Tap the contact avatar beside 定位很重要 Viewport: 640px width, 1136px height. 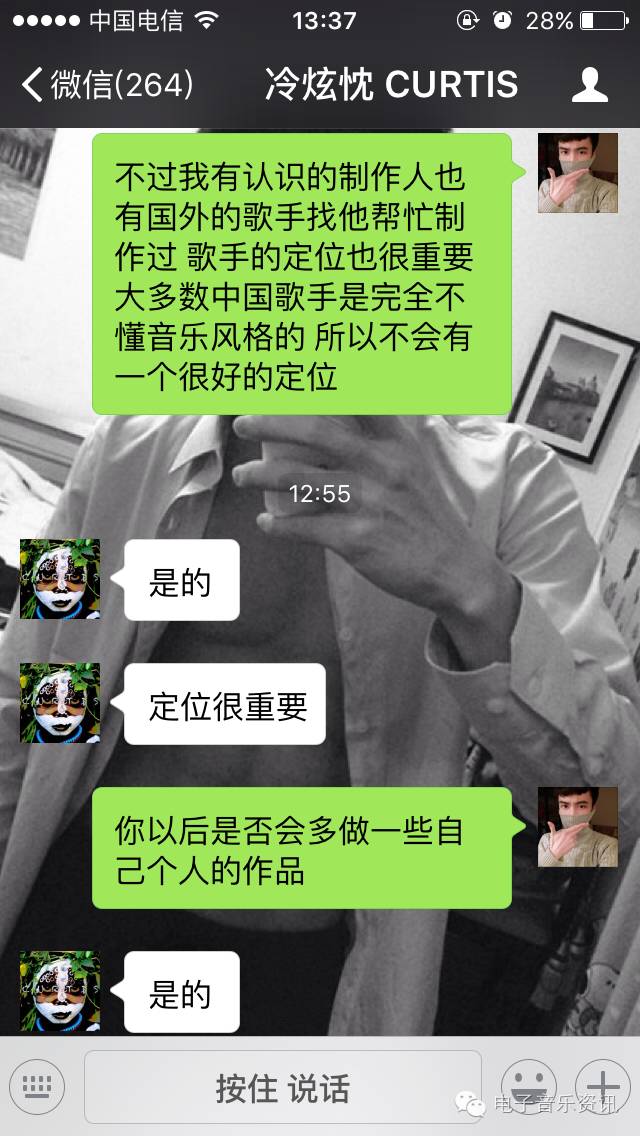(60, 703)
